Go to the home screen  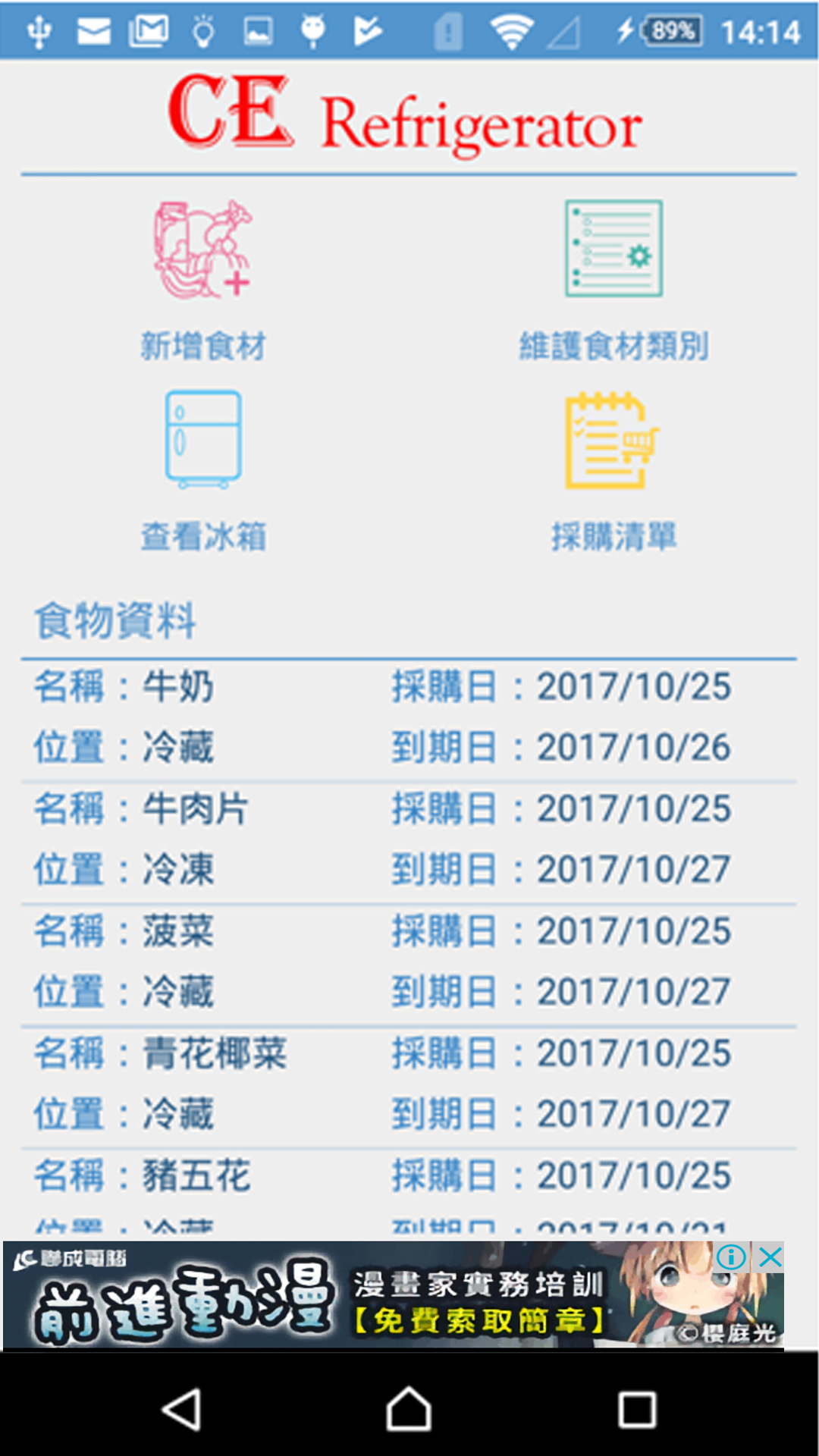[x=409, y=1410]
